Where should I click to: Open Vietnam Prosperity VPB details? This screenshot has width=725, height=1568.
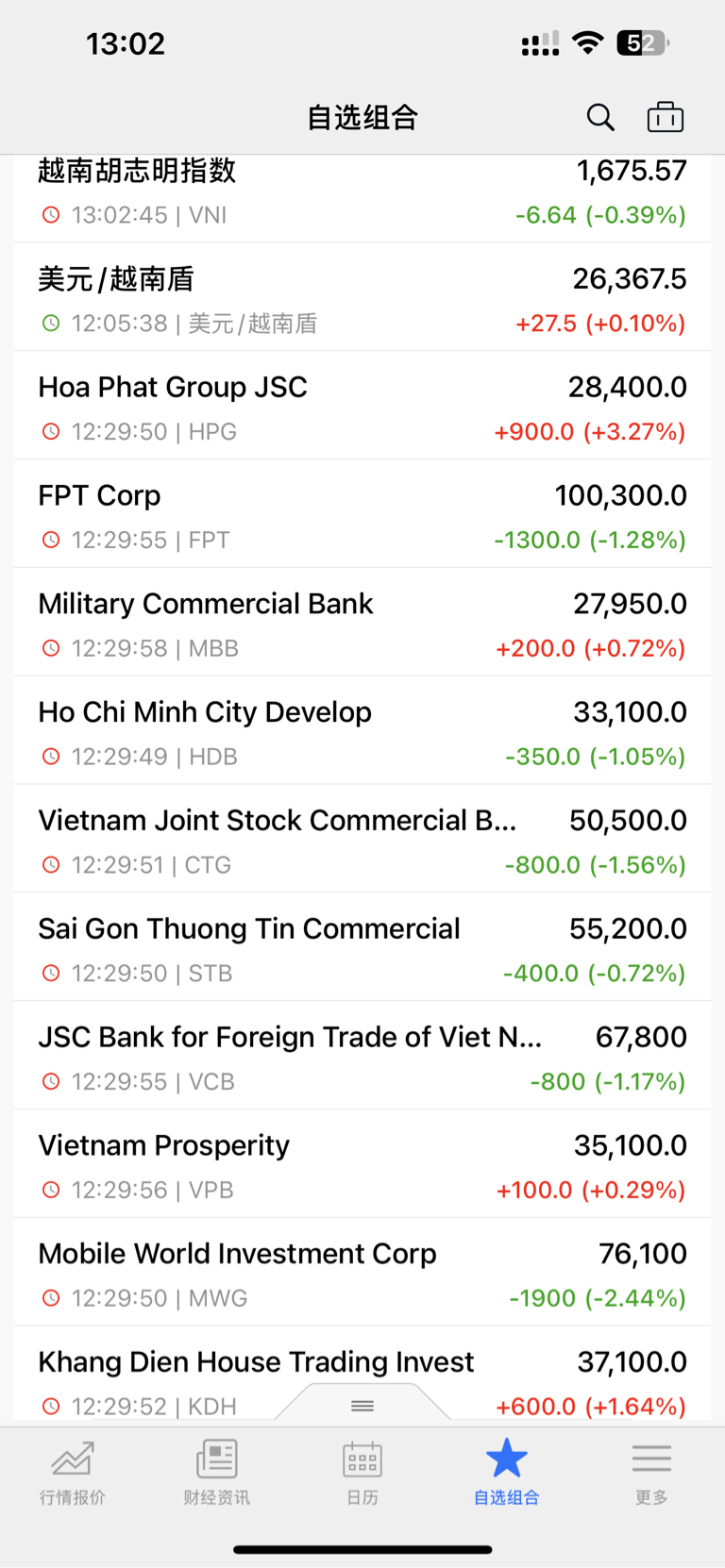click(x=362, y=1164)
